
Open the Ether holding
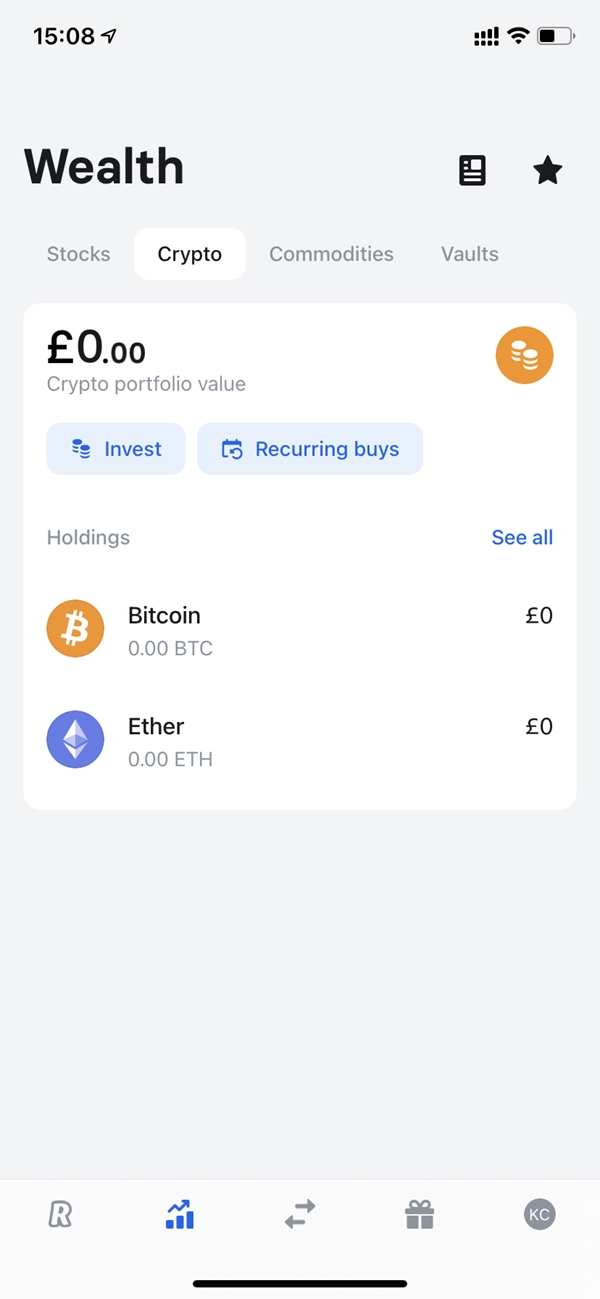tap(300, 740)
